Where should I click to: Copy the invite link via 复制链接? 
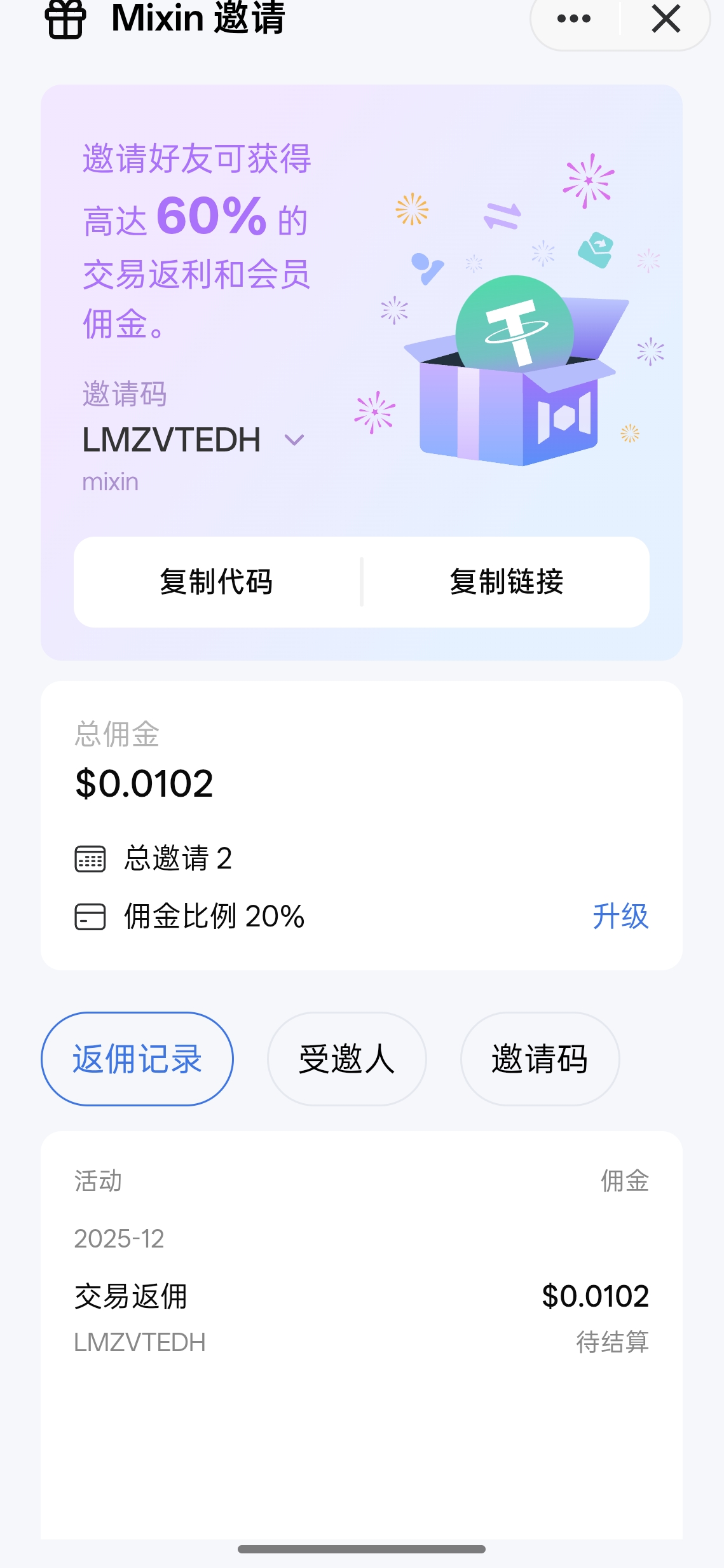(506, 582)
